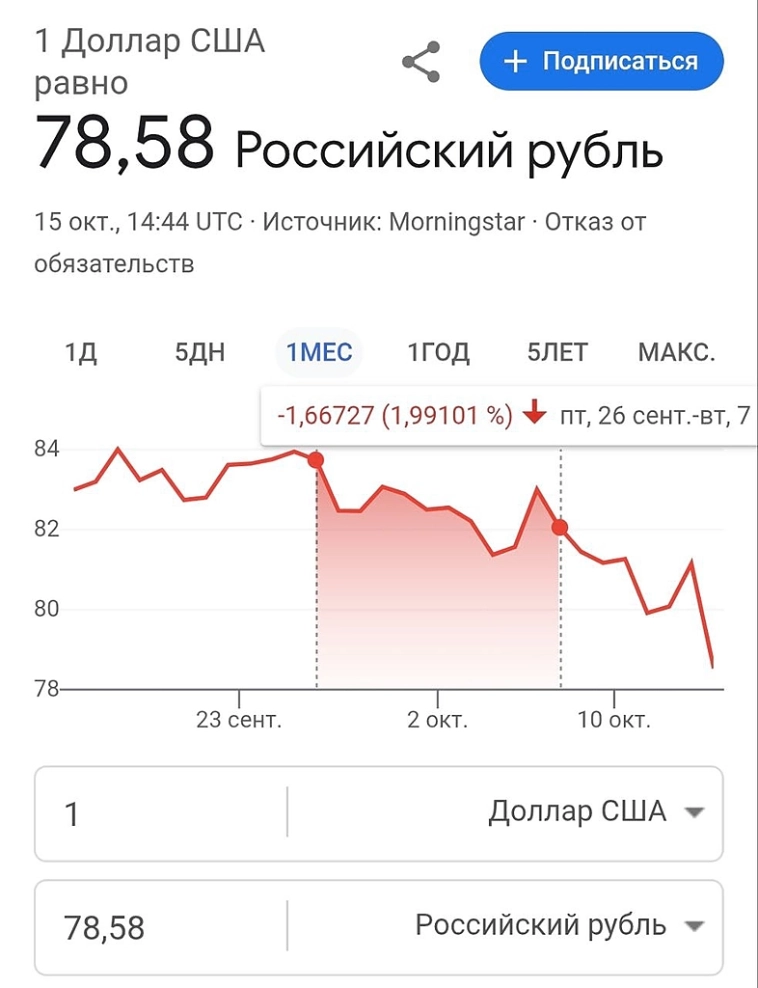Click the peak point of the chart line
The height and width of the screenshot is (988, 758).
click(119, 448)
